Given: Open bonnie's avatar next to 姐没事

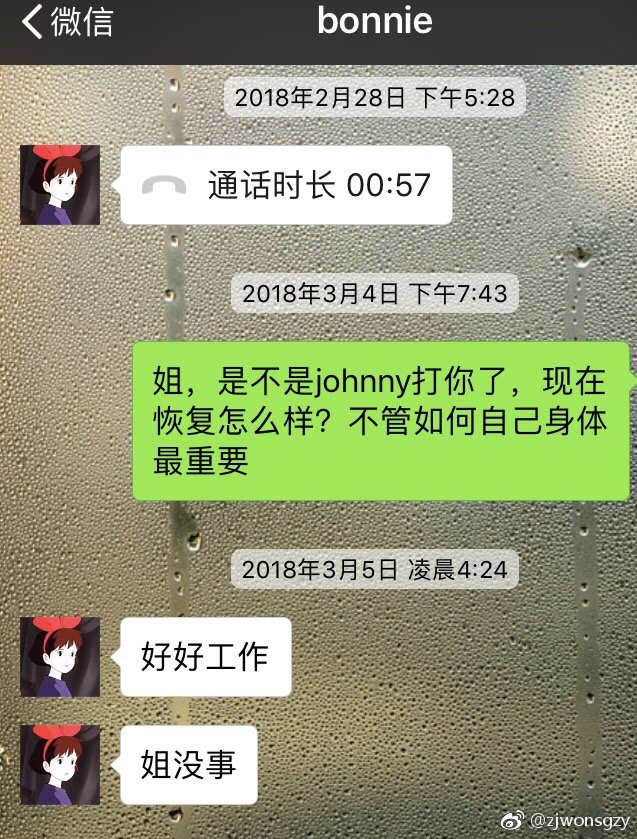Looking at the screenshot, I should coord(60,765).
